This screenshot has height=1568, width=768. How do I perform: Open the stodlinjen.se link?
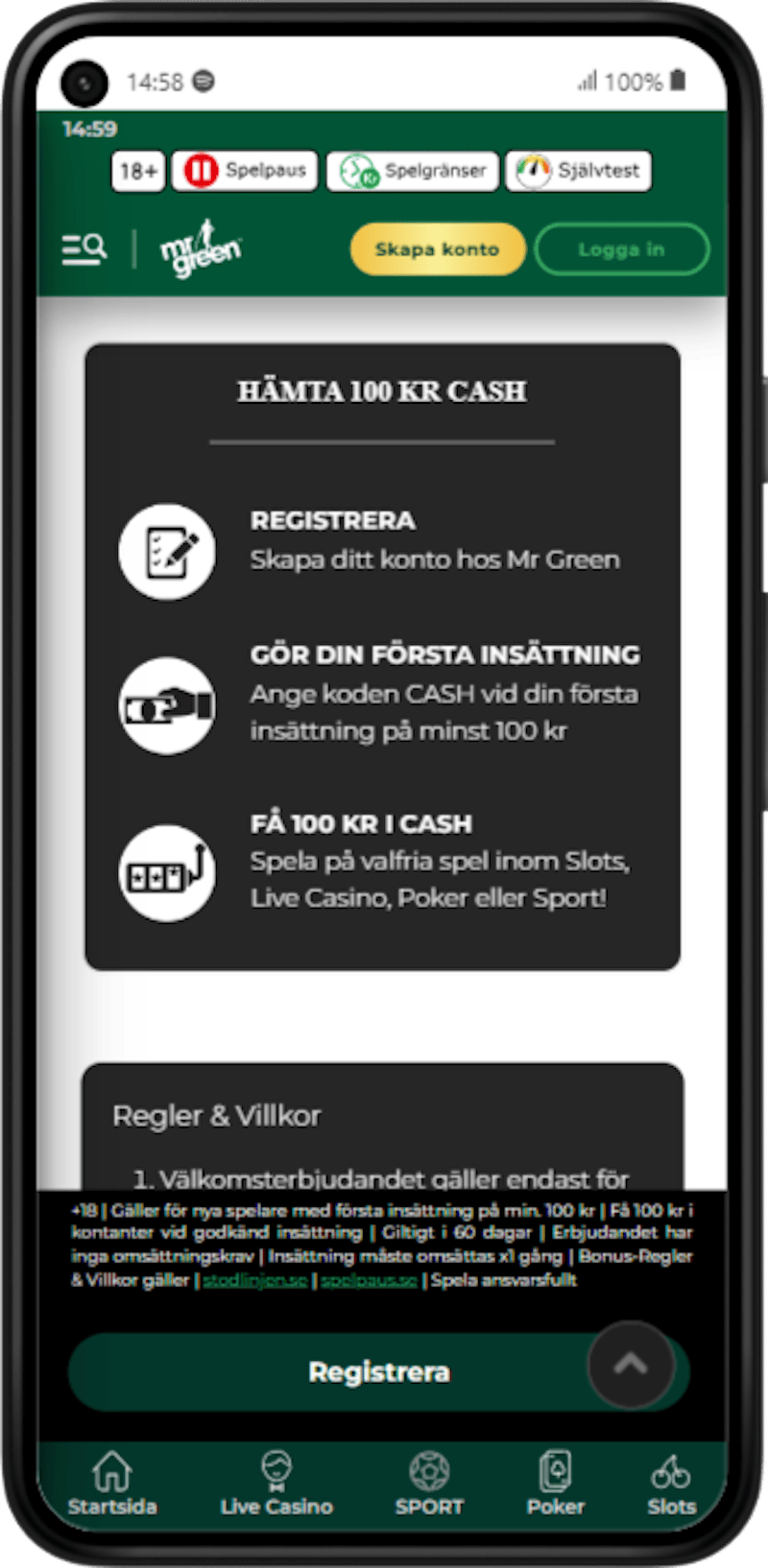tap(254, 1280)
